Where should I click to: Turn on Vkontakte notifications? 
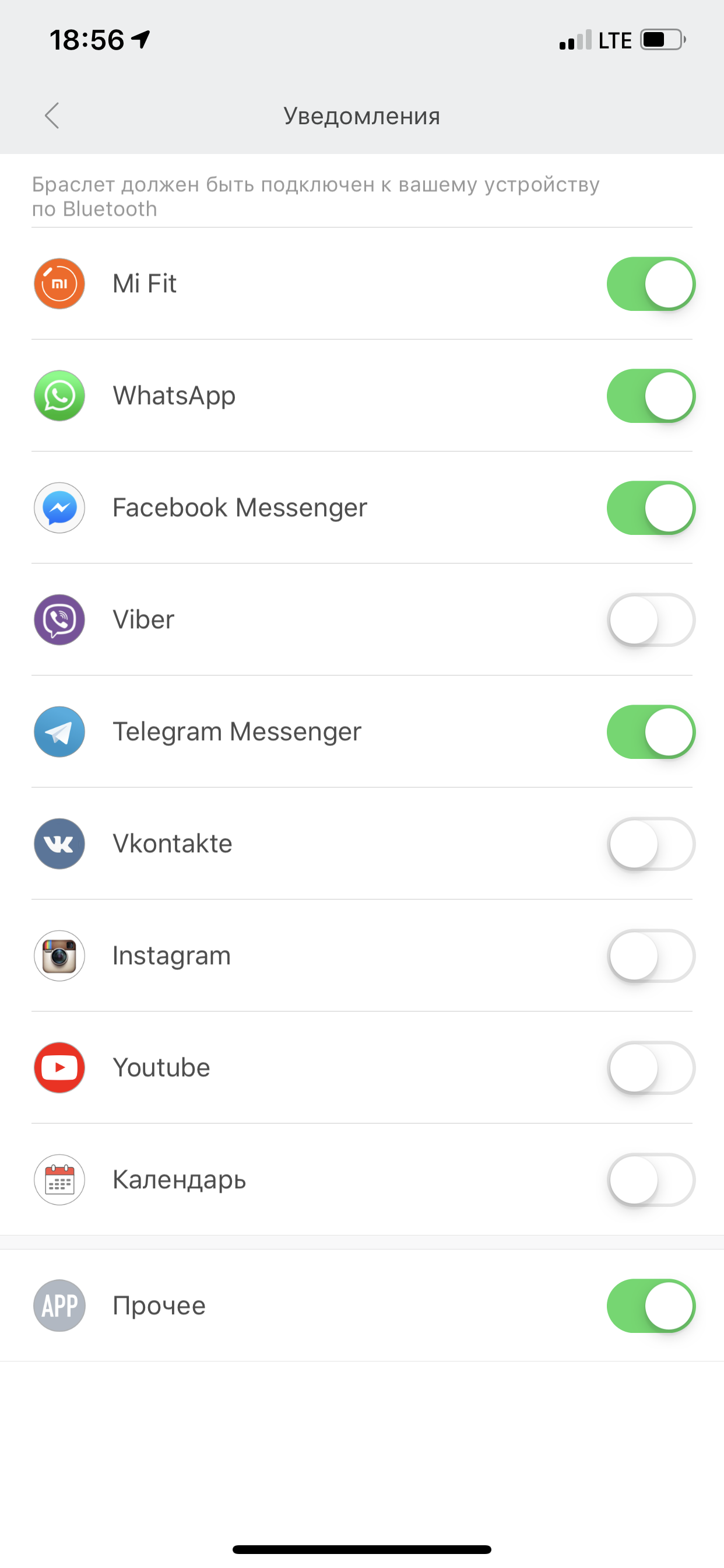coord(651,843)
